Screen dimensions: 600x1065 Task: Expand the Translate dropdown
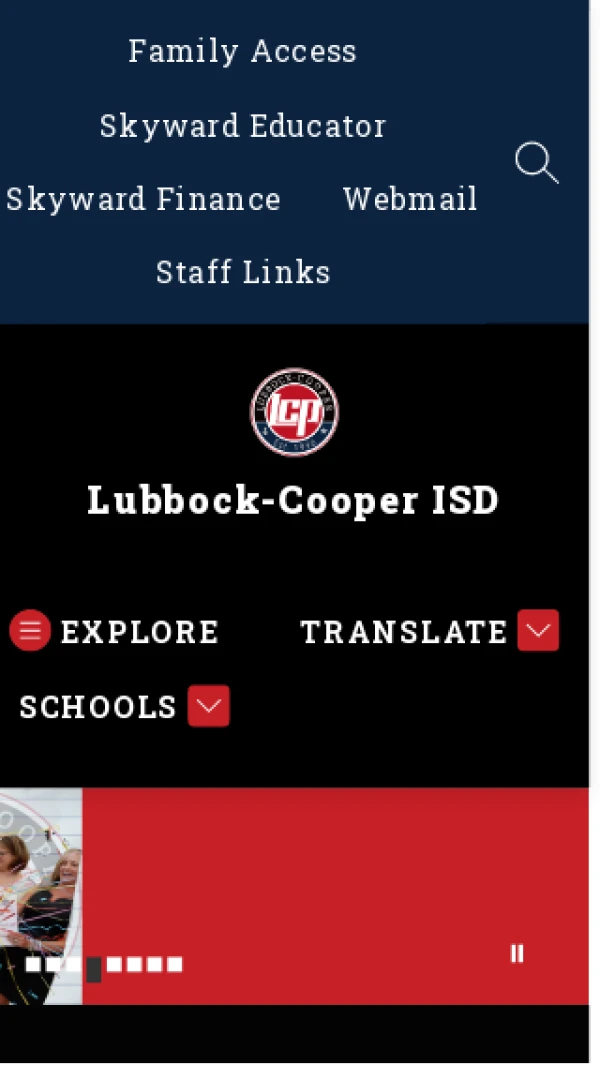(x=538, y=631)
